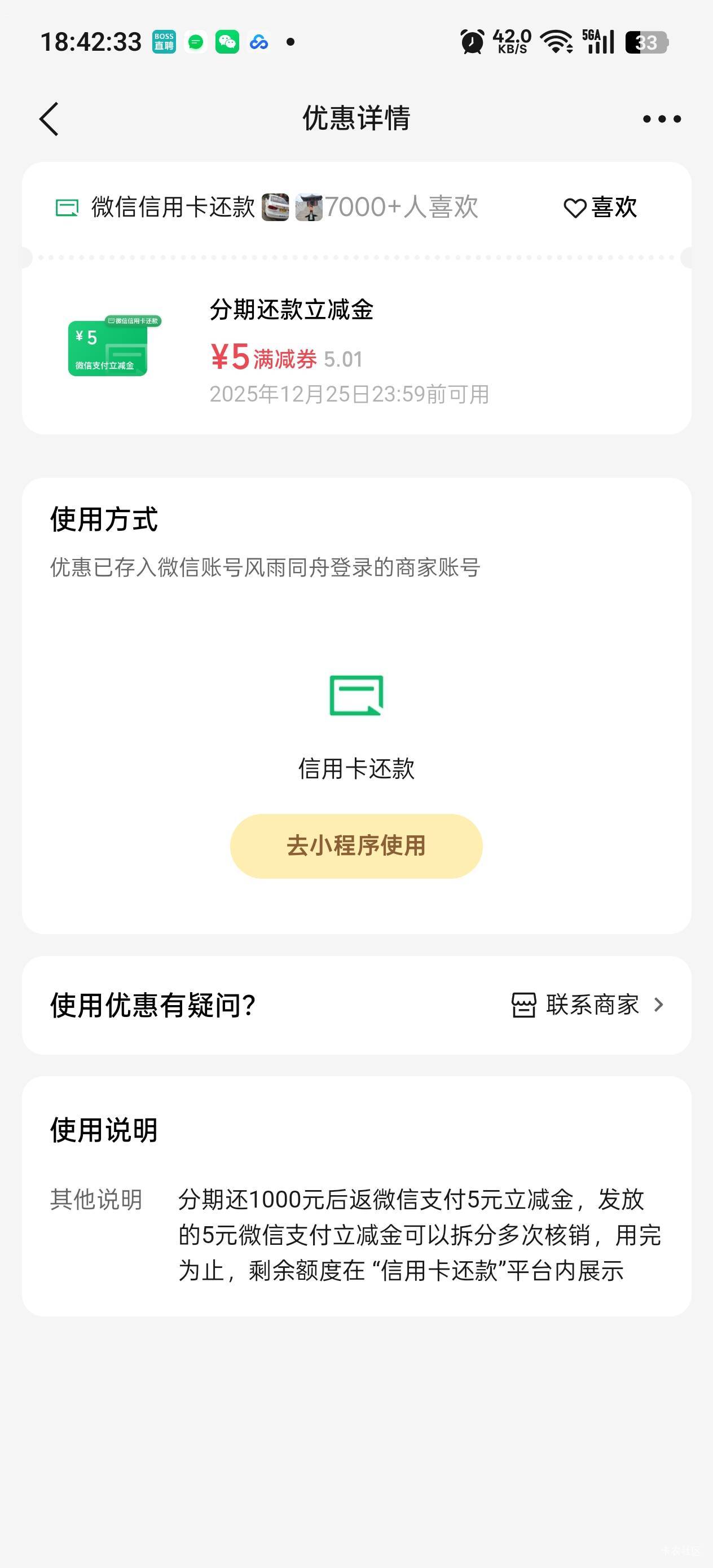The height and width of the screenshot is (1568, 713).
Task: Open the three-dot overflow menu
Action: tap(661, 120)
